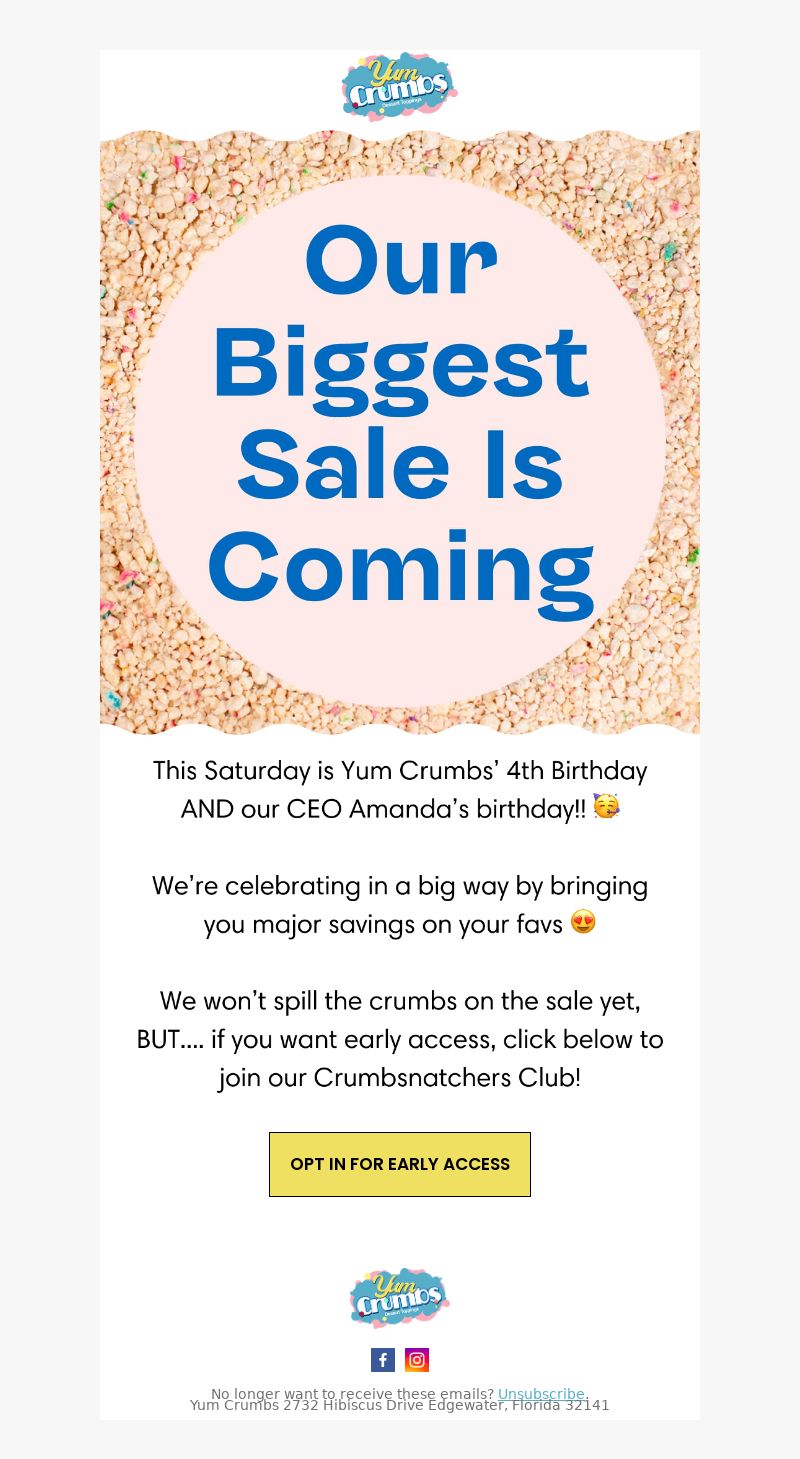Visit the Yum Crumbs Instagram profile
The width and height of the screenshot is (800, 1459).
(x=417, y=1360)
